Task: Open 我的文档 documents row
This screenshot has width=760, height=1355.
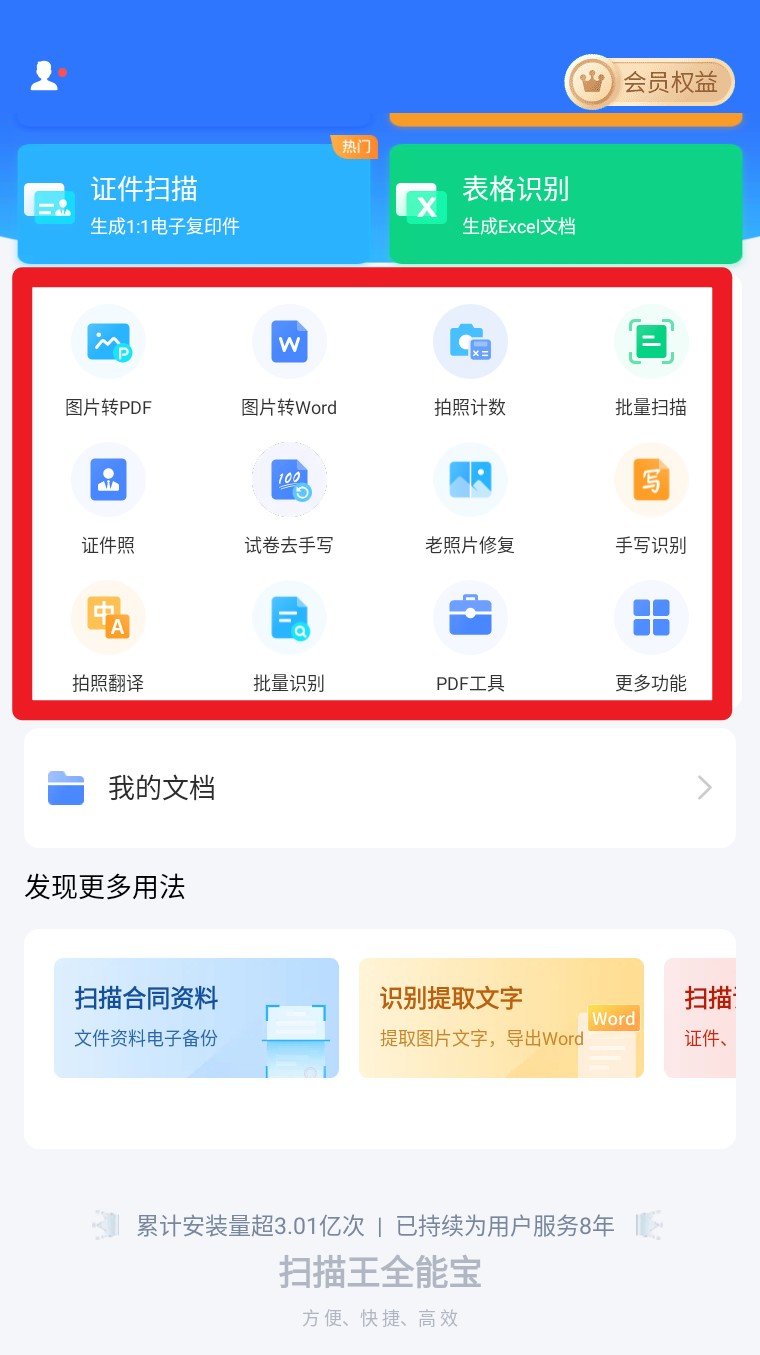Action: coord(380,788)
